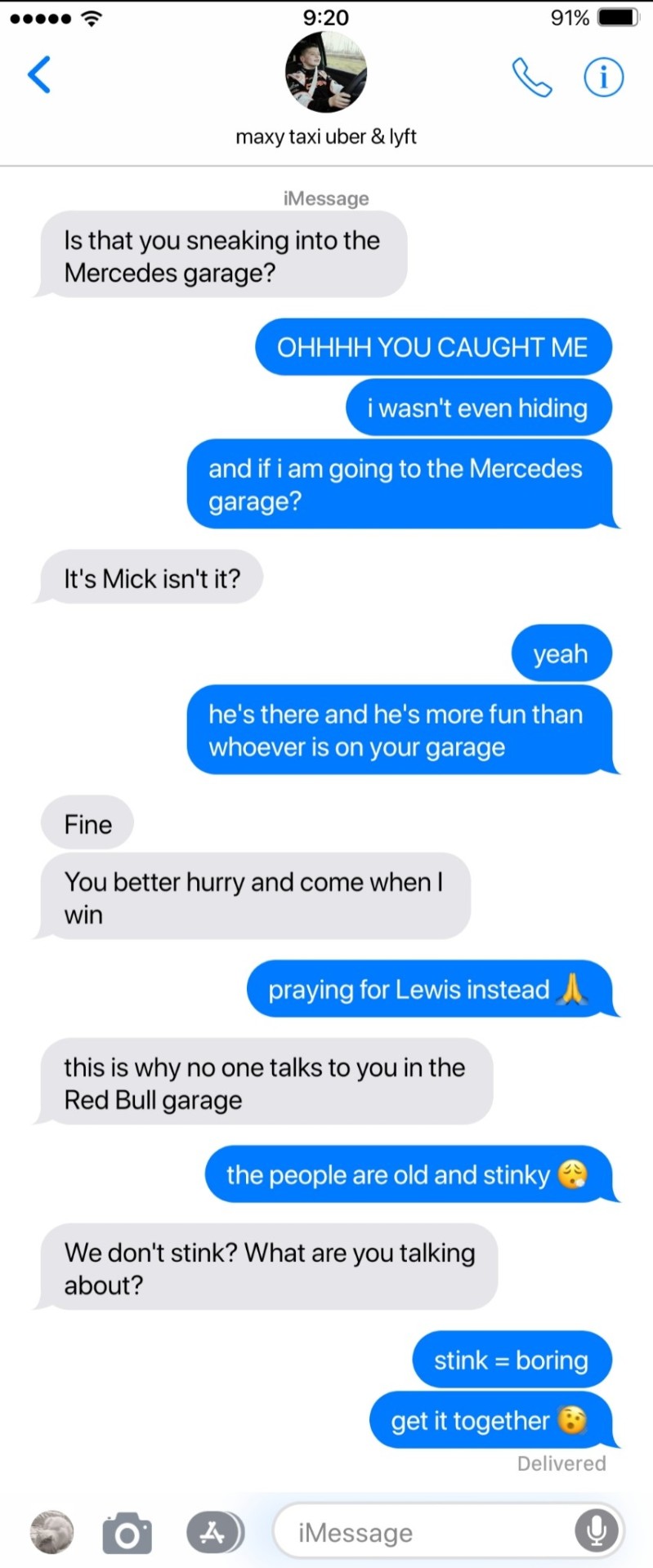Open the App Store apps drawer
Viewport: 653px width, 1568px height.
click(x=214, y=1532)
